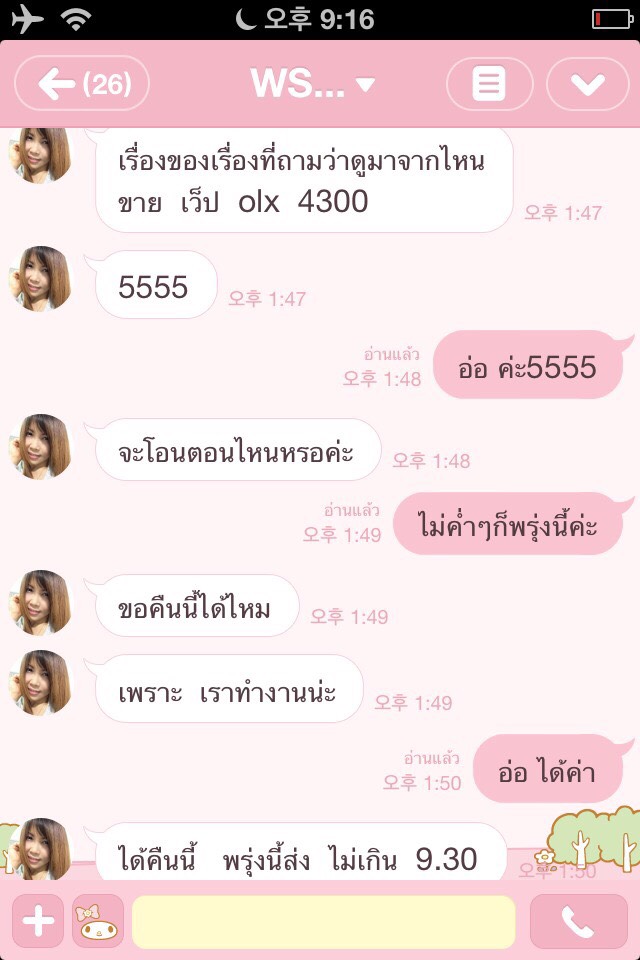
Task: Focus the message input field
Action: tap(324, 921)
